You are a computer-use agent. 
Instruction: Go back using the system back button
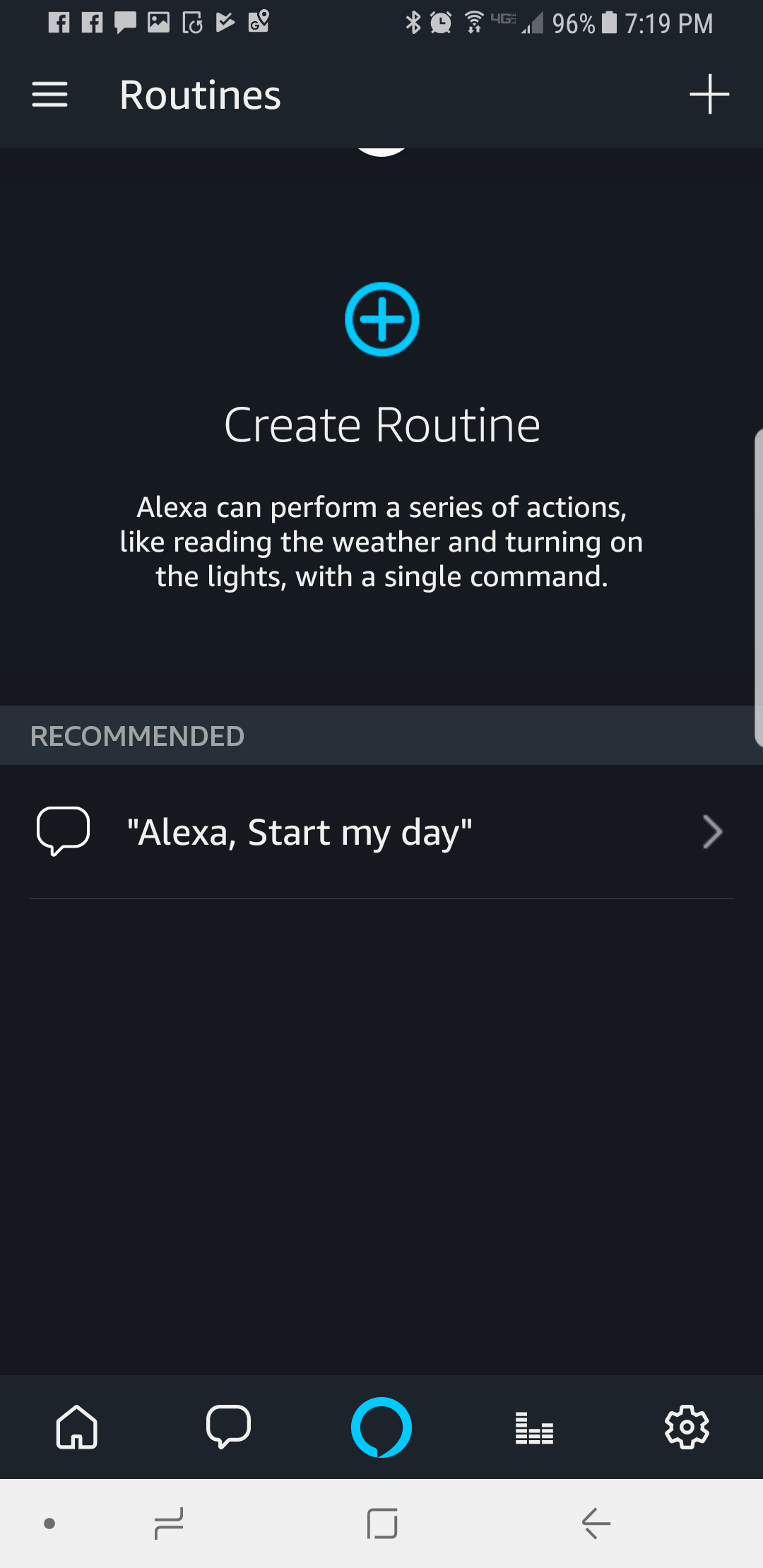click(x=596, y=1523)
